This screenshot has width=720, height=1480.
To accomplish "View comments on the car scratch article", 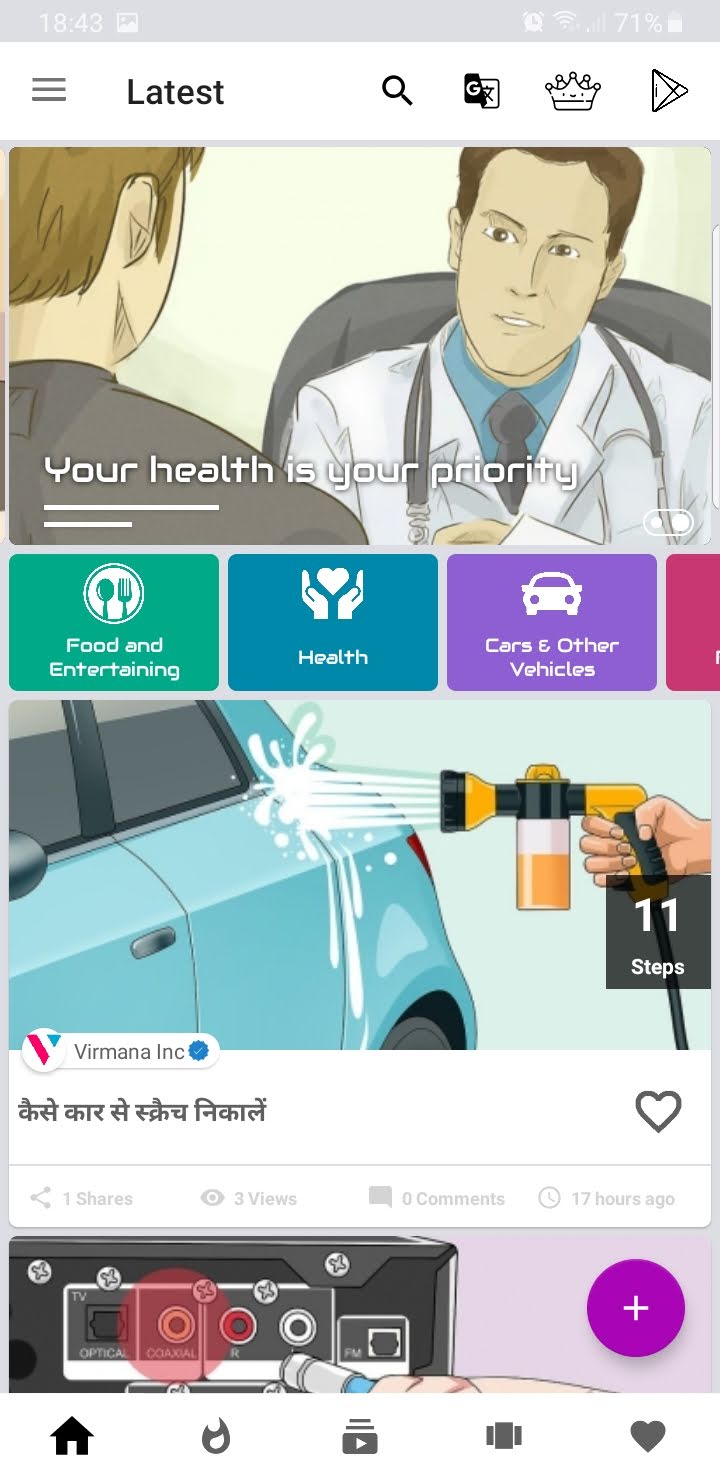I will point(437,1197).
